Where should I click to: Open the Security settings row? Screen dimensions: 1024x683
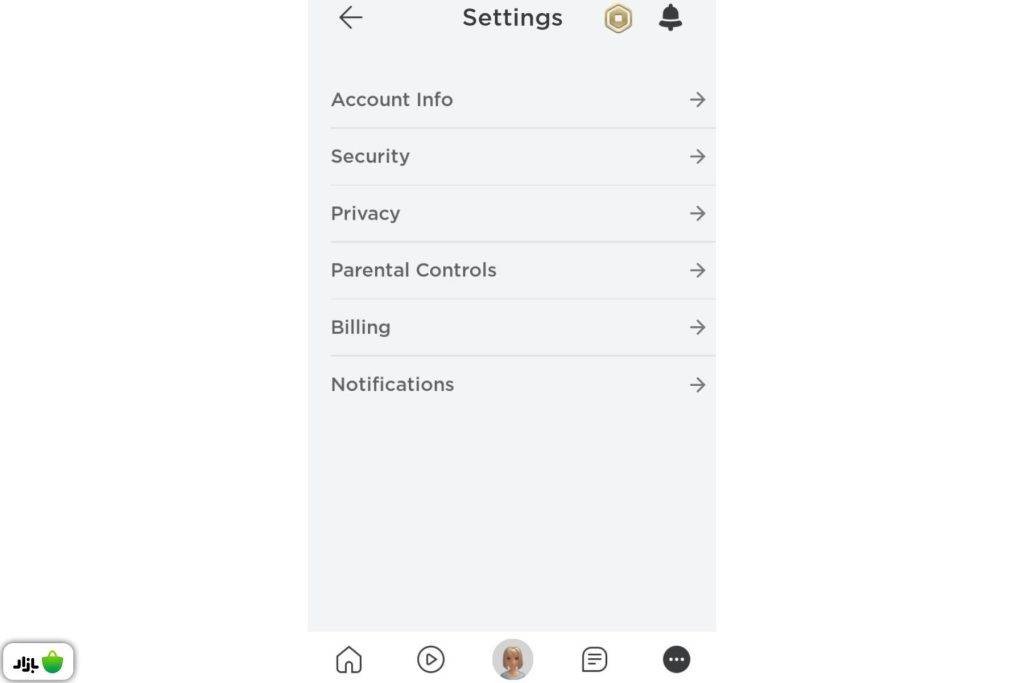pyautogui.click(x=518, y=157)
